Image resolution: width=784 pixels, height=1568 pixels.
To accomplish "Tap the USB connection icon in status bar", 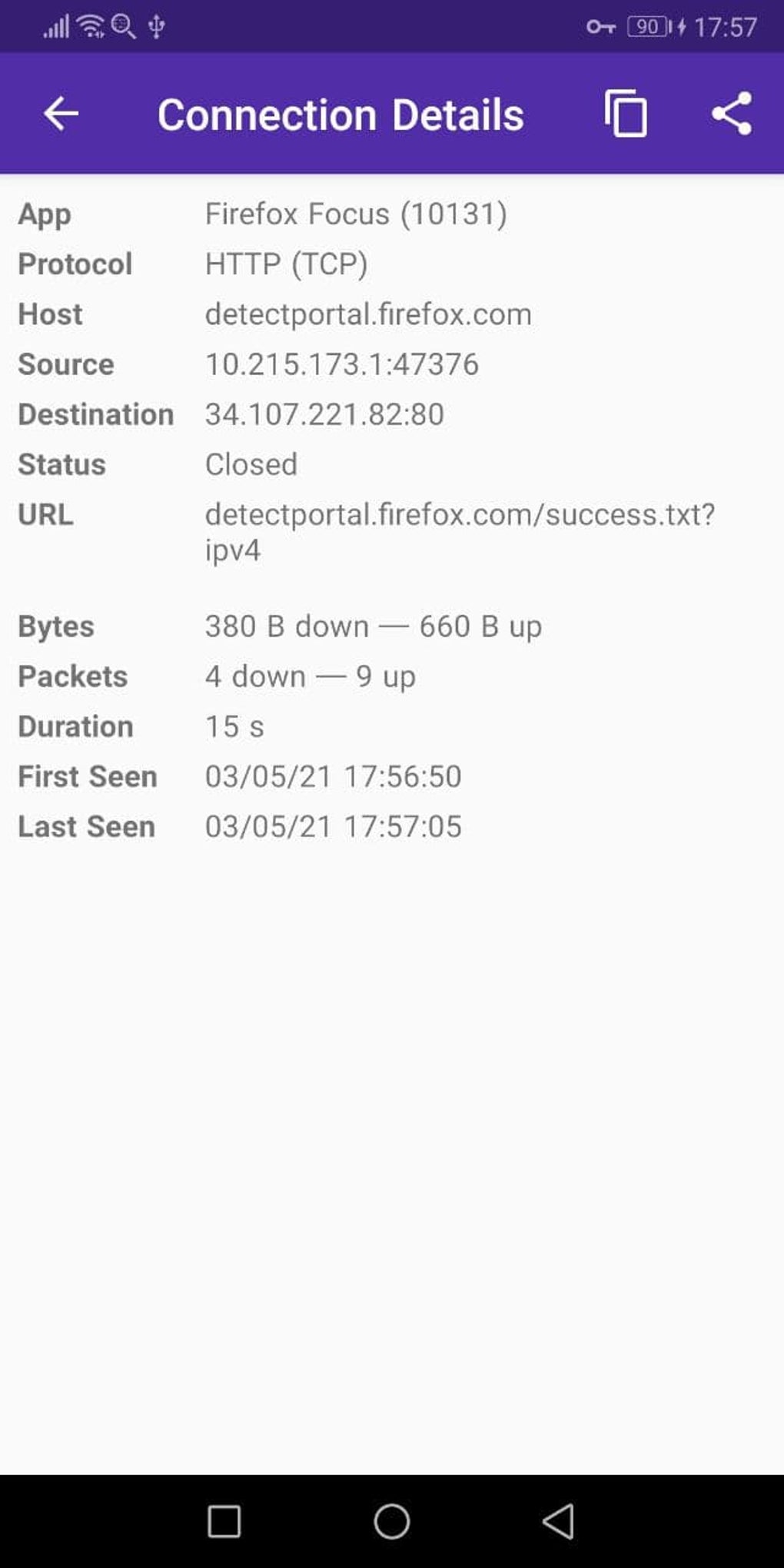I will coord(156,26).
